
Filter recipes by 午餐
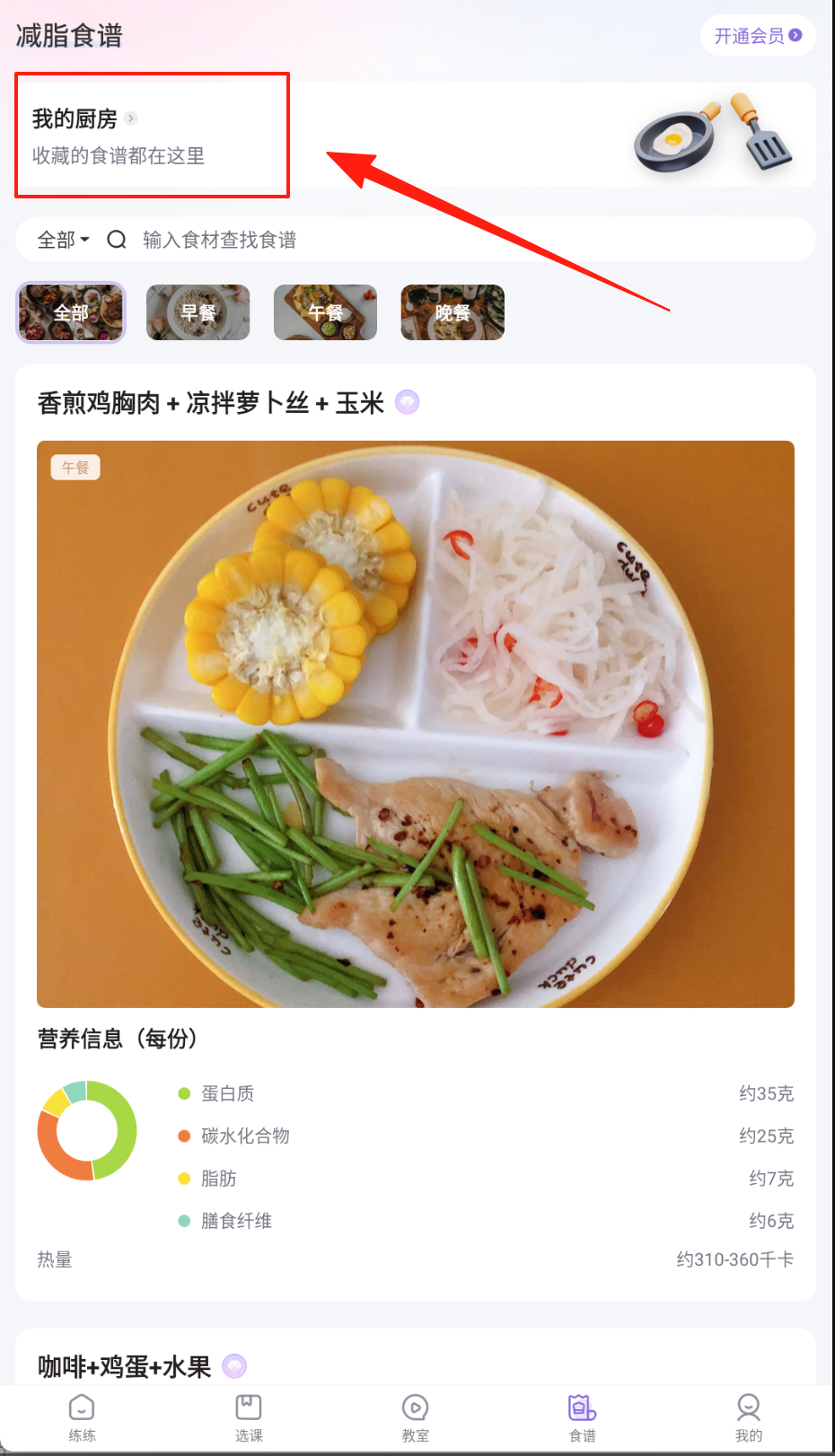[x=326, y=312]
